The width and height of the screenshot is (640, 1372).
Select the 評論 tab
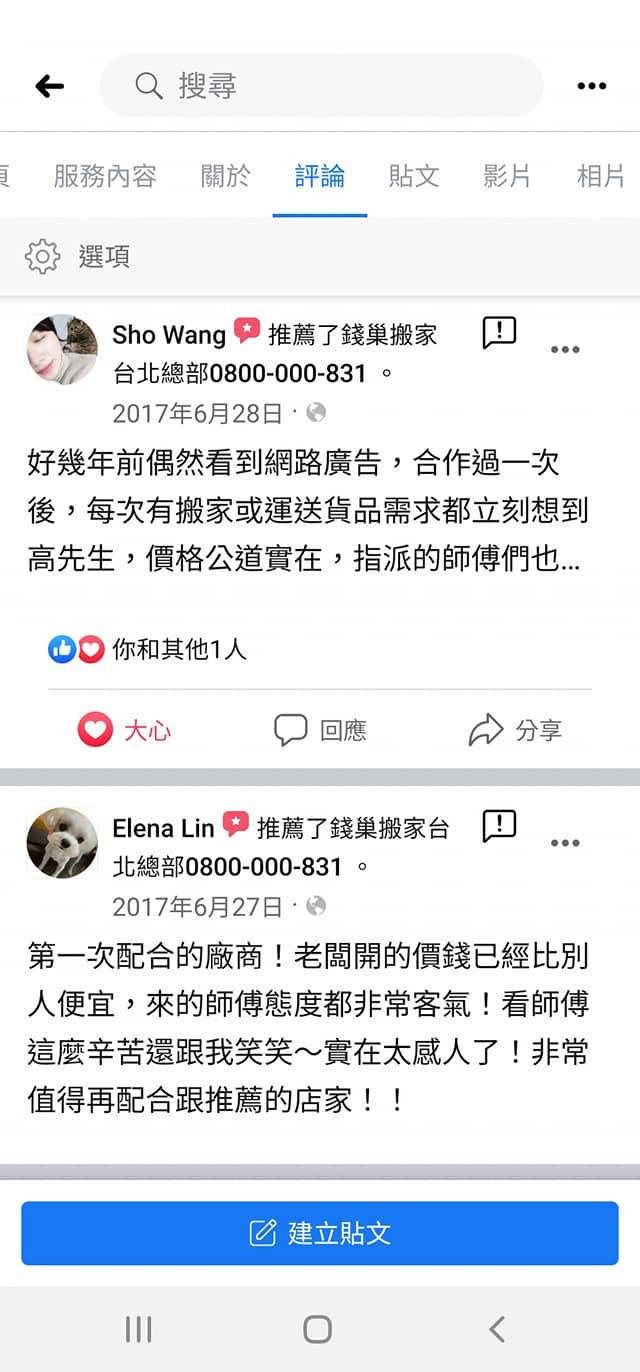[x=320, y=177]
